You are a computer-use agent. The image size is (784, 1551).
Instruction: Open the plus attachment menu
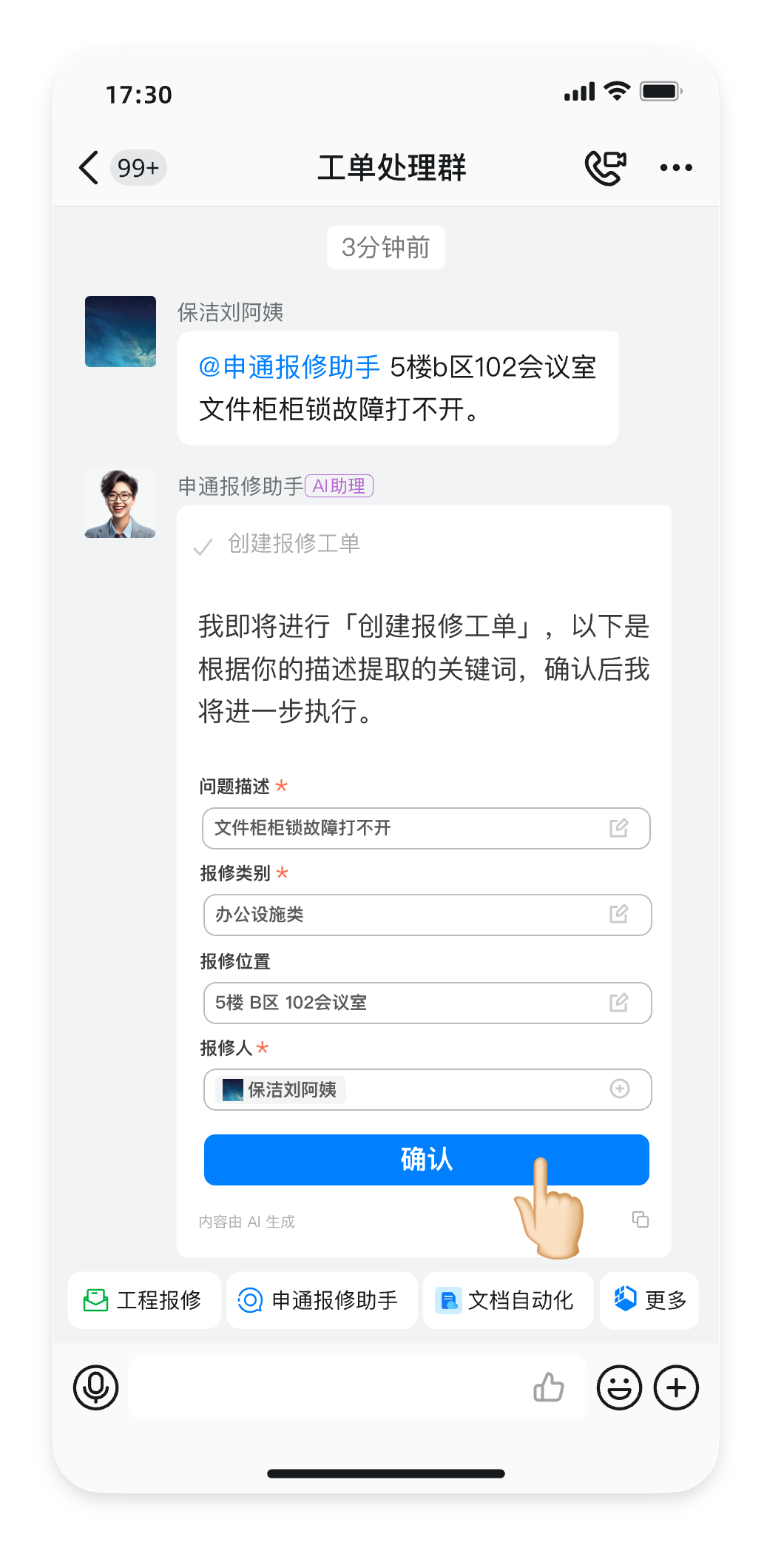click(676, 1387)
